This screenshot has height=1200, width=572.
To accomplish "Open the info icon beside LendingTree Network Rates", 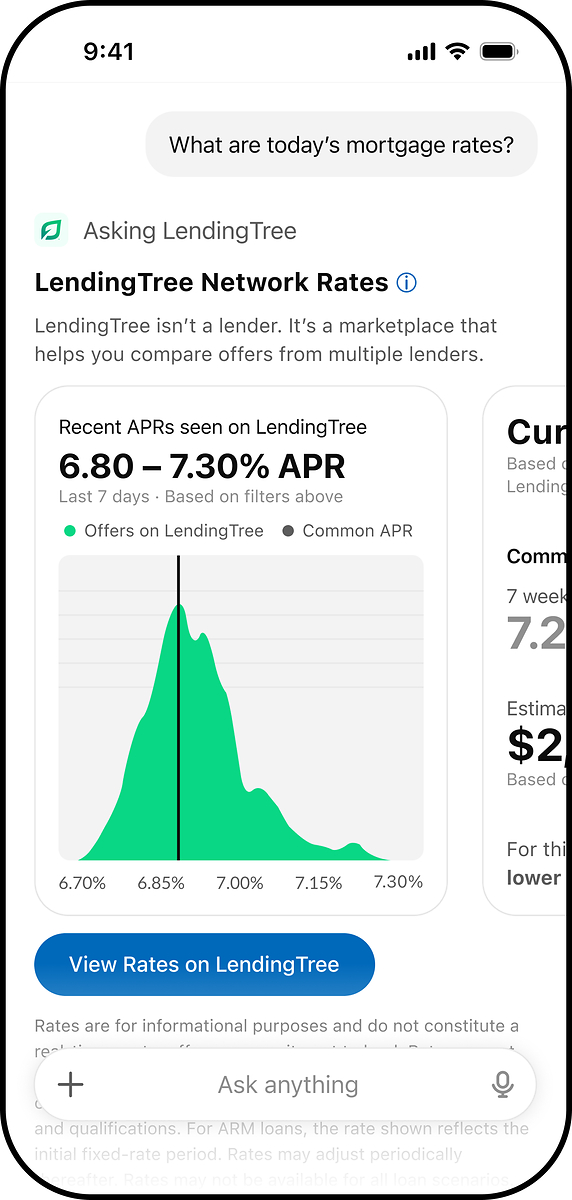I will pos(406,283).
